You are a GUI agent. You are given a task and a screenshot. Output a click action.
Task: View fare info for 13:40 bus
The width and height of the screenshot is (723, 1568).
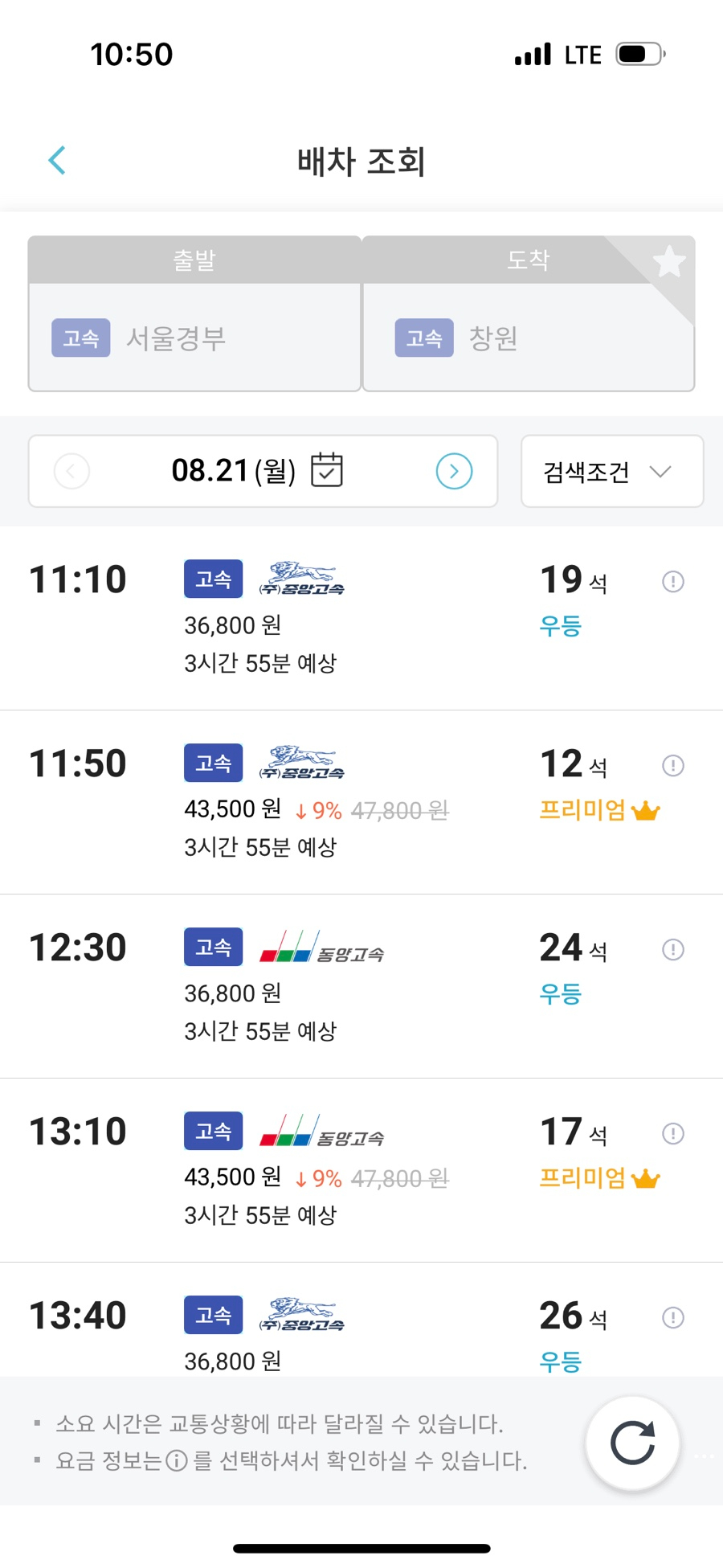point(673,1317)
